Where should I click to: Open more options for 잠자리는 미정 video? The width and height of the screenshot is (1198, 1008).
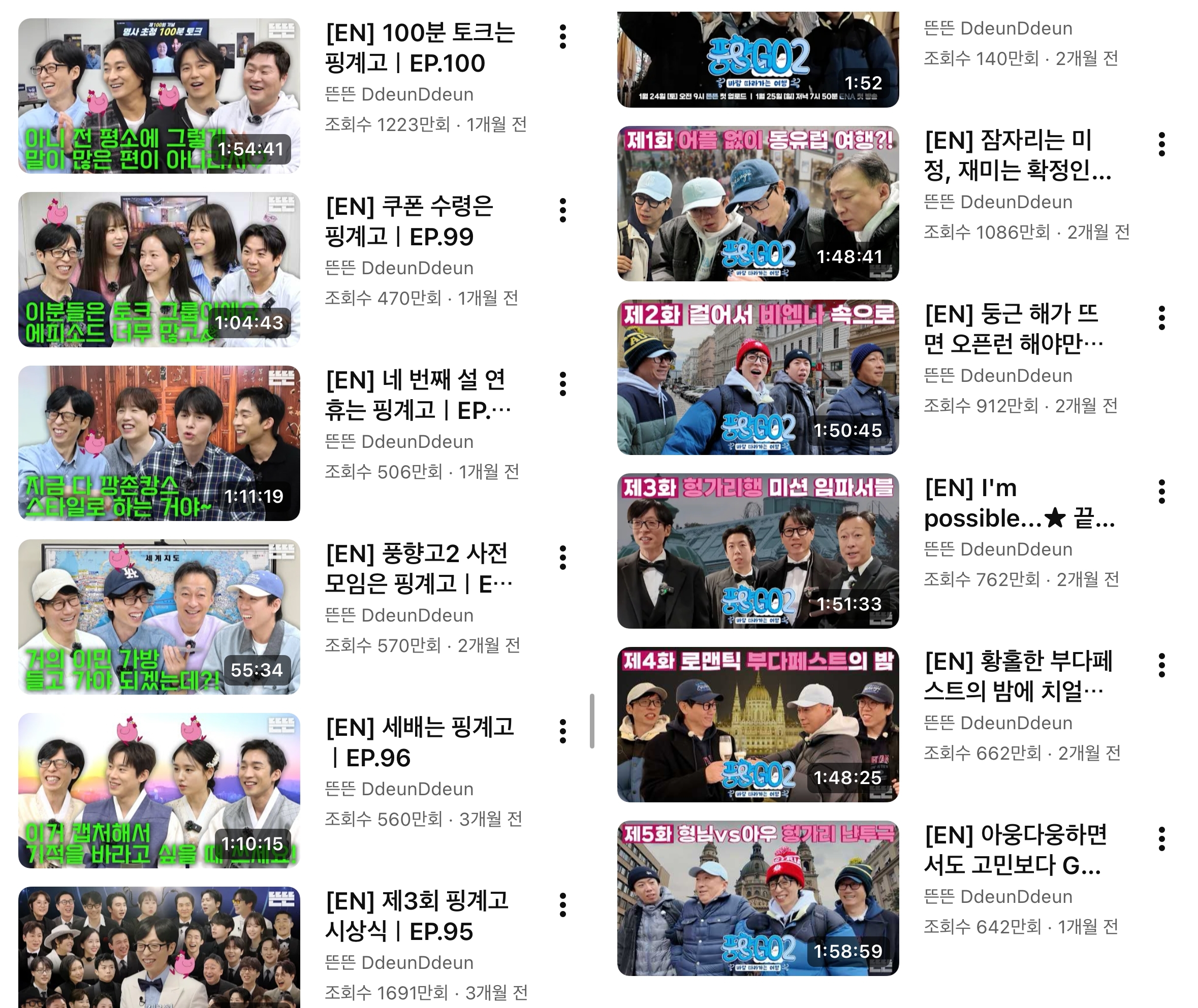(1161, 144)
